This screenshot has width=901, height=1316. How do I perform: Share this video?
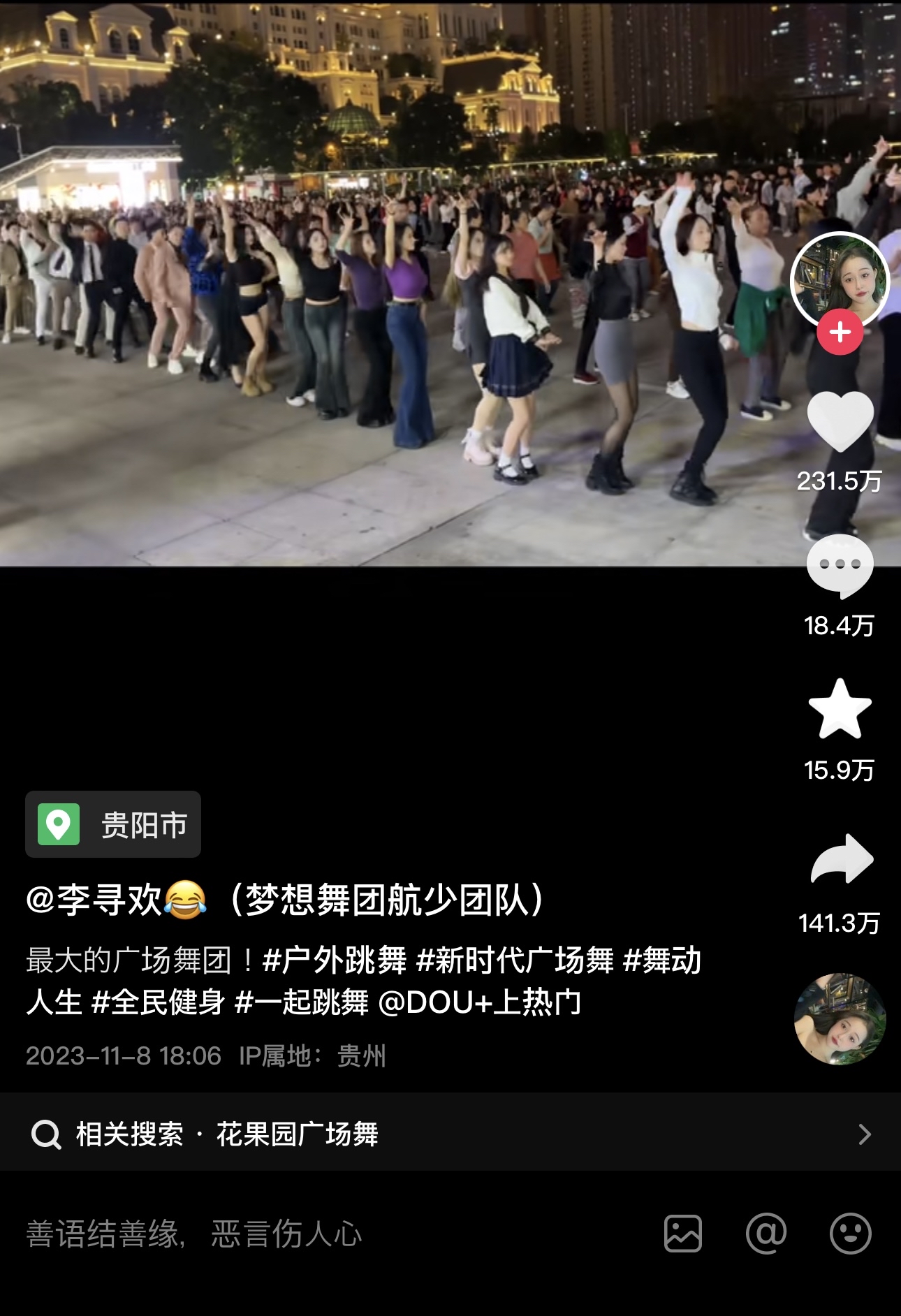(841, 859)
